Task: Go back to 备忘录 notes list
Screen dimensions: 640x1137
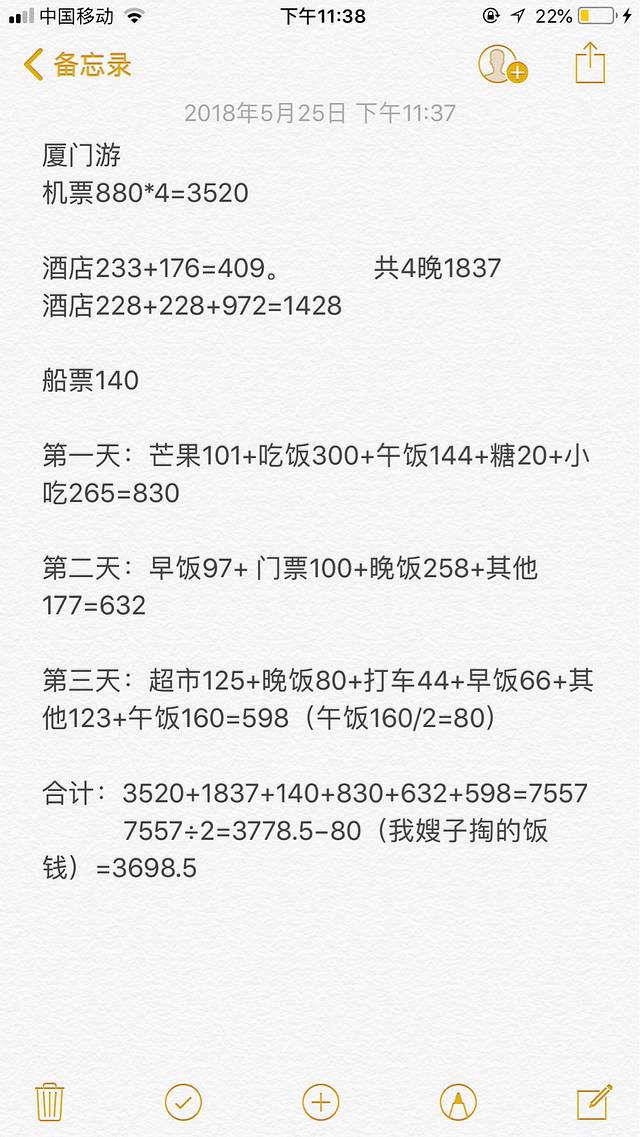Action: coord(78,66)
